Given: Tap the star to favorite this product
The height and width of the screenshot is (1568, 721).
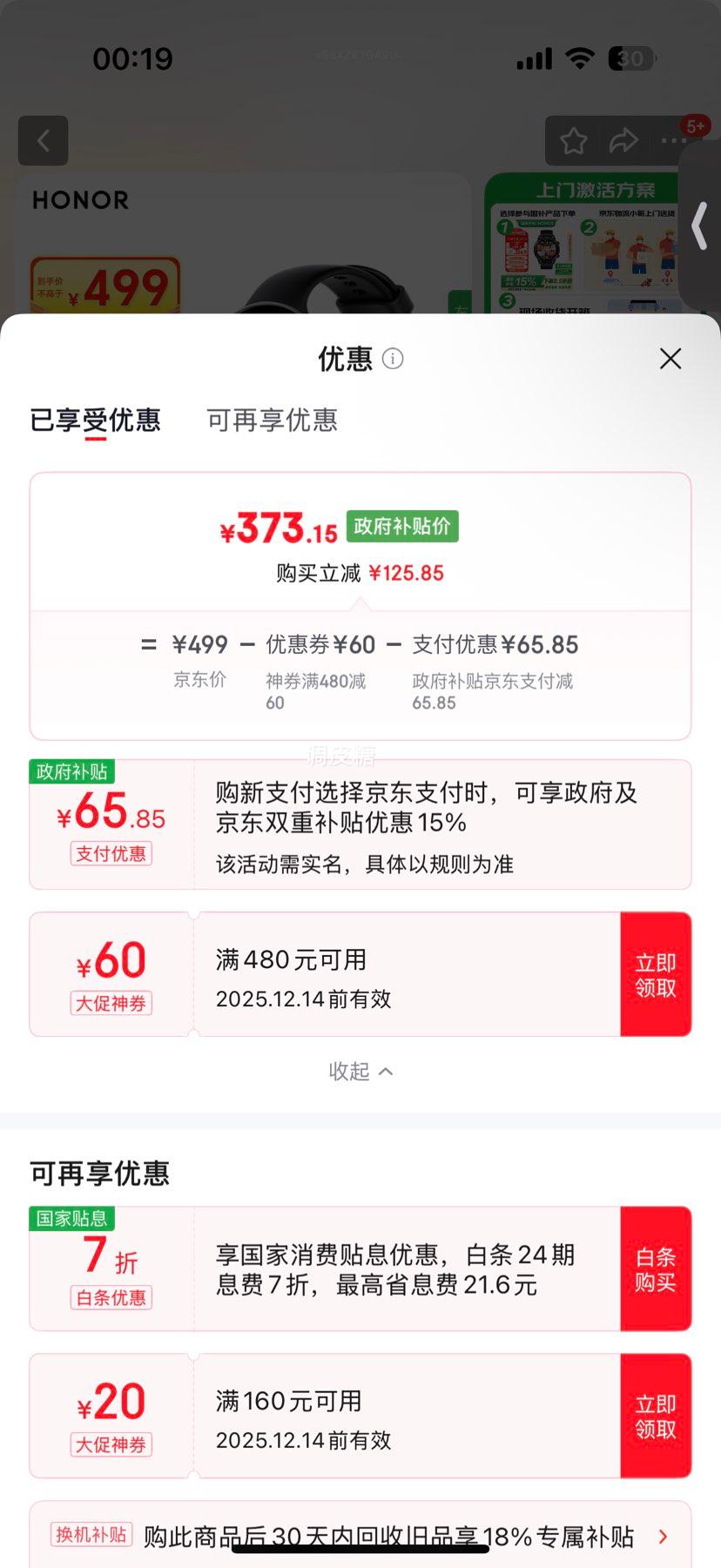Looking at the screenshot, I should tap(573, 140).
